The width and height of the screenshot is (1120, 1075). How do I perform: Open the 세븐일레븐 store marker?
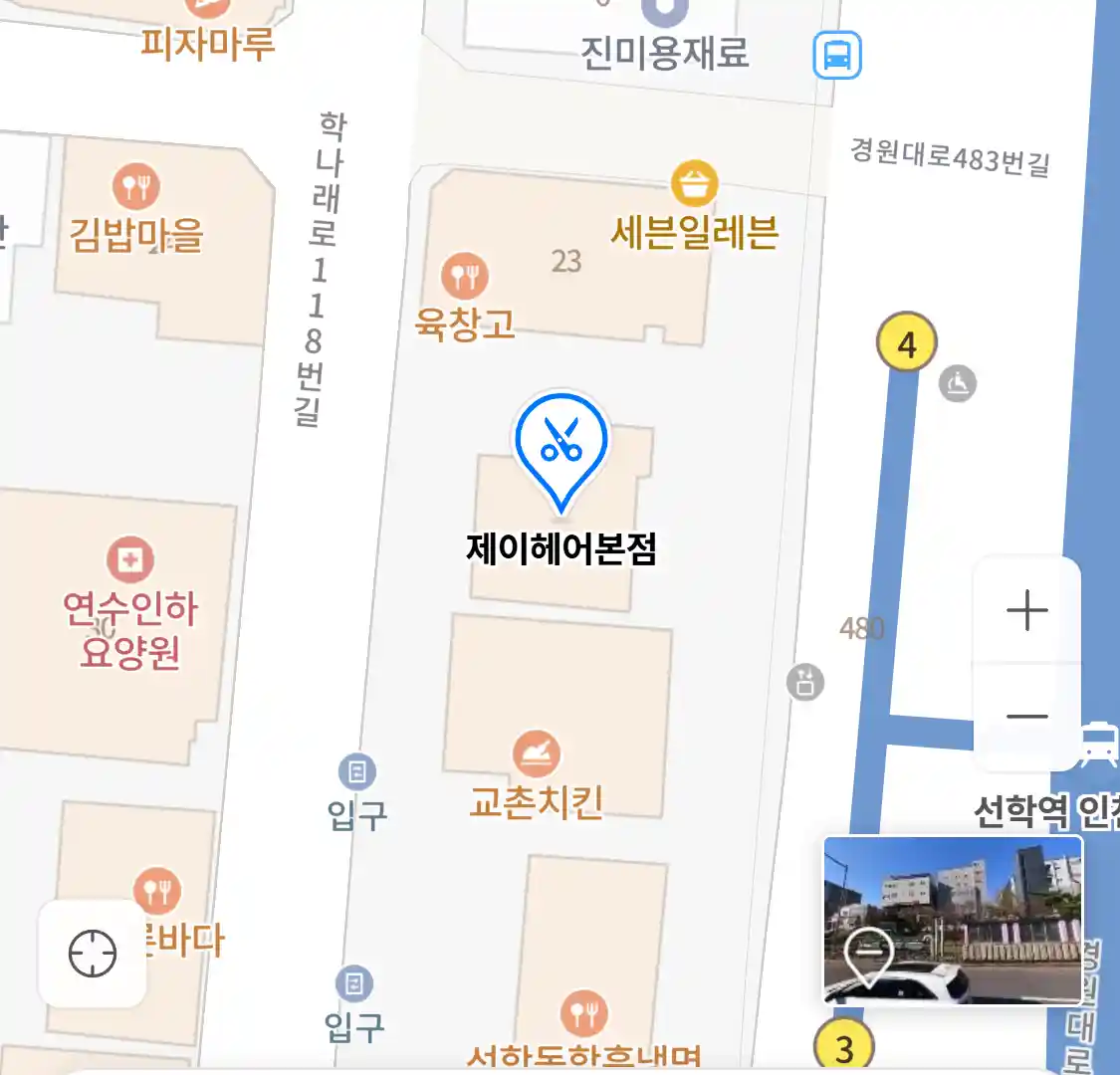tap(695, 185)
